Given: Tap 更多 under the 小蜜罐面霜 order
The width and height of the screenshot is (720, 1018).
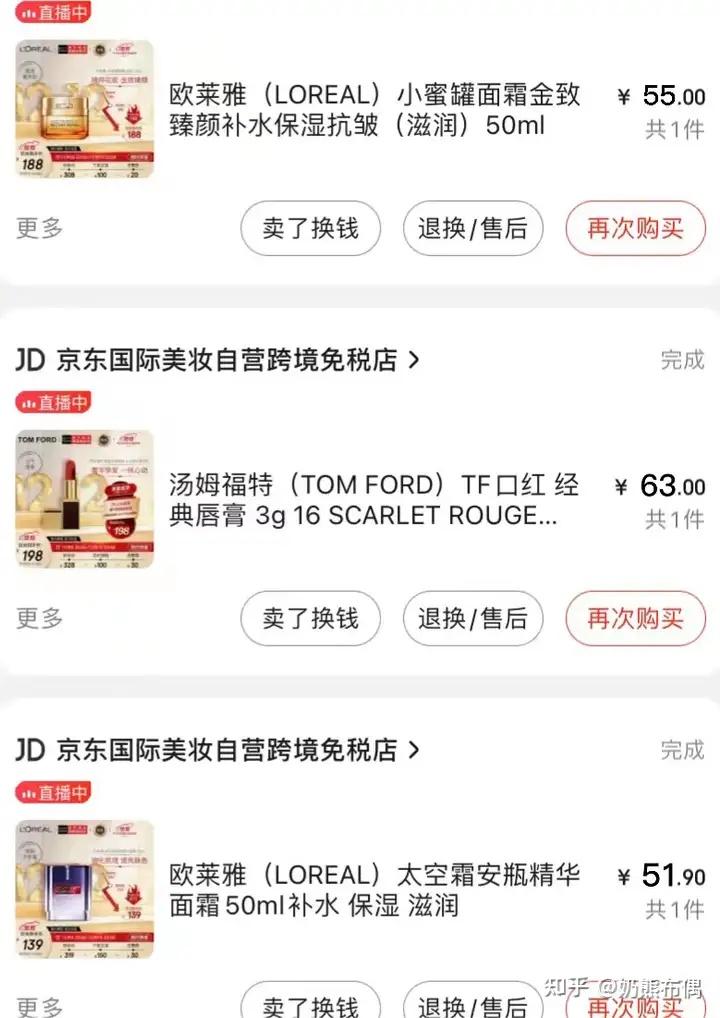Looking at the screenshot, I should pos(40,228).
